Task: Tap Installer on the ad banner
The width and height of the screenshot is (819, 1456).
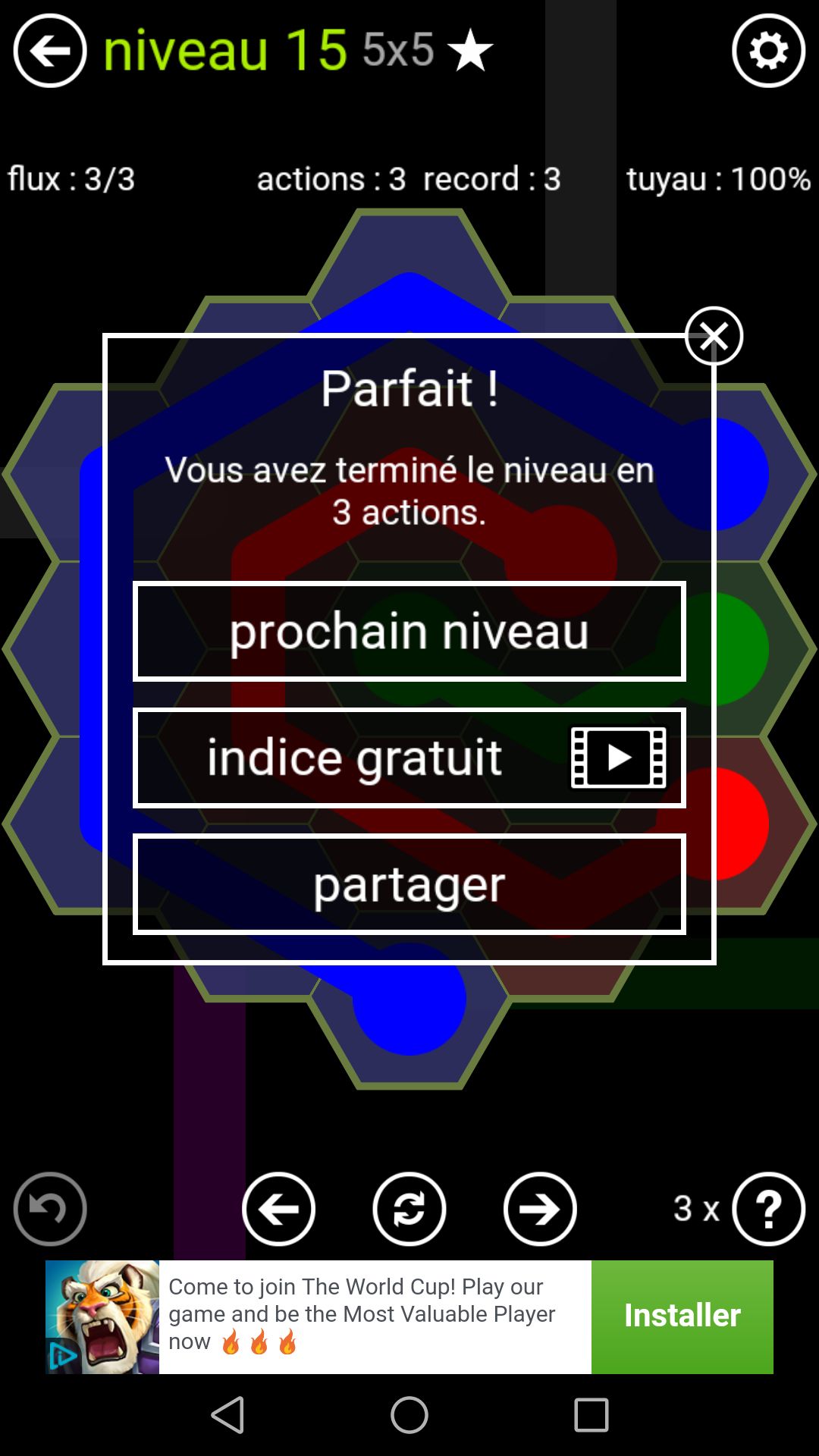Action: pos(682,1316)
